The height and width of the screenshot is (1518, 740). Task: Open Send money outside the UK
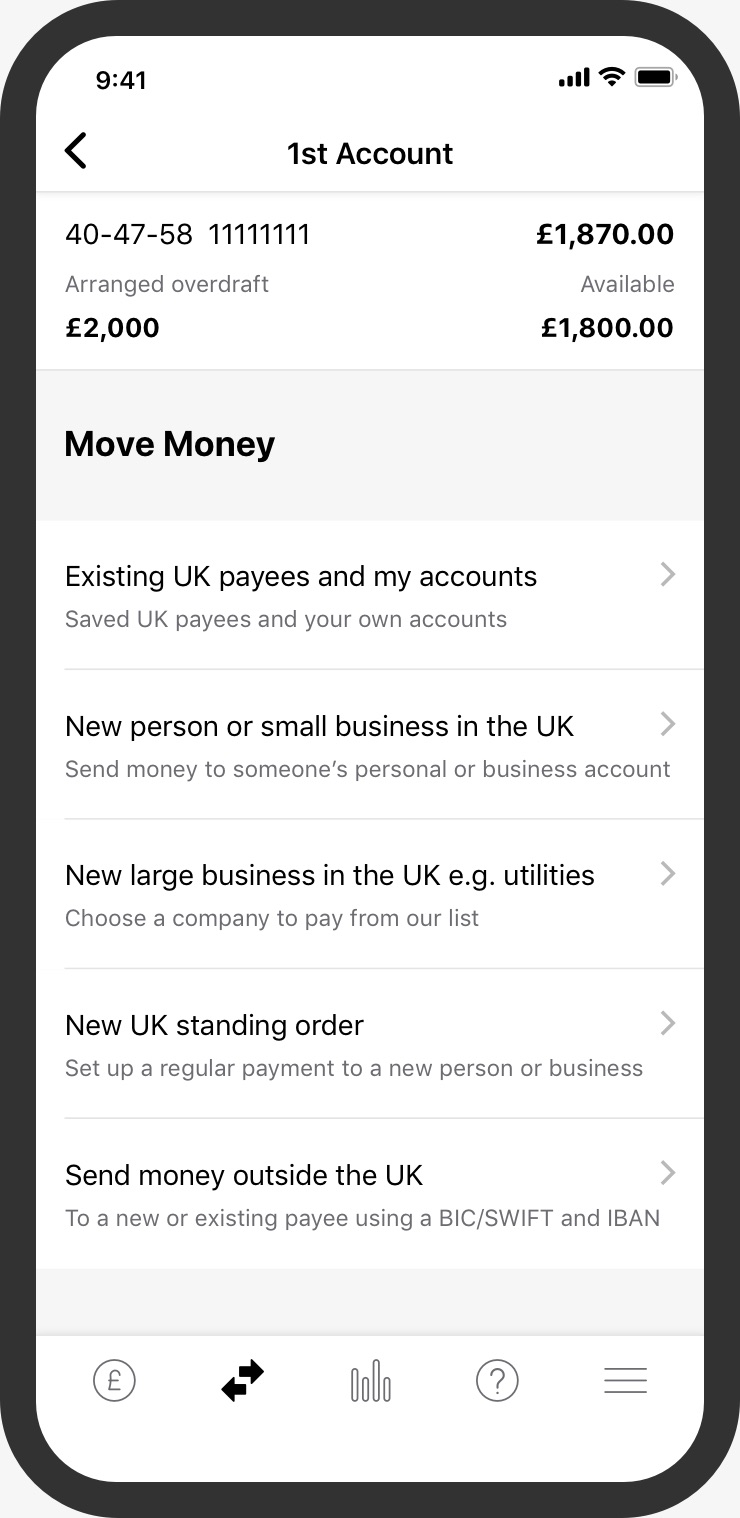click(x=370, y=1193)
